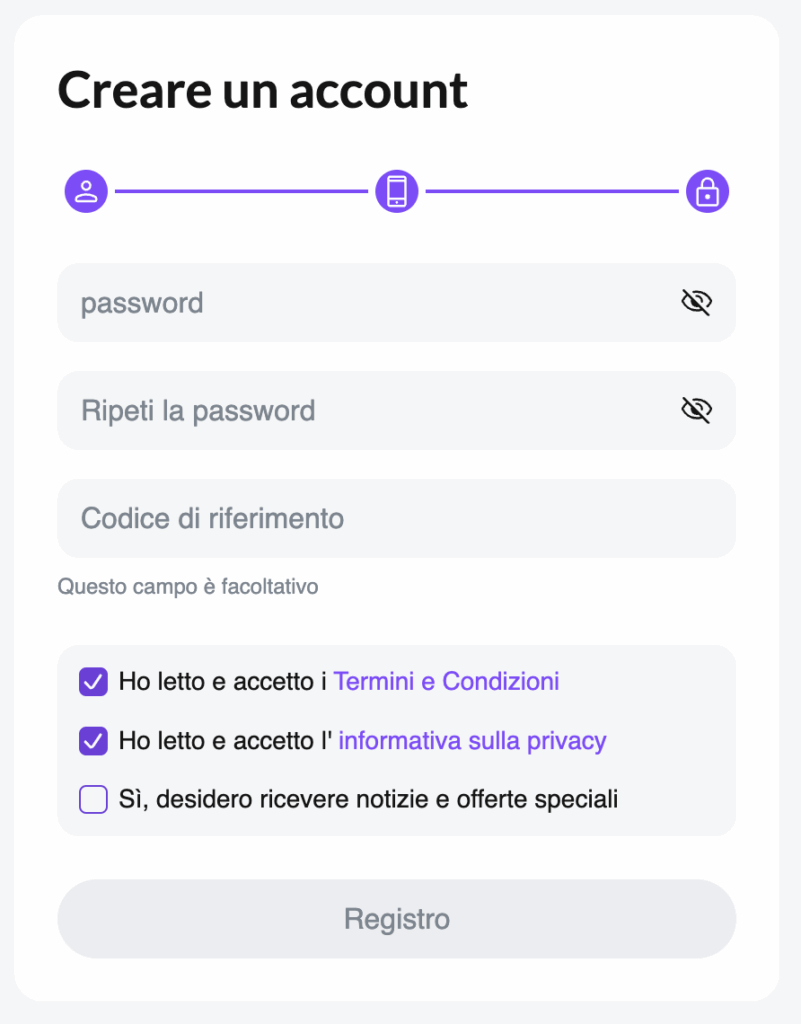Uncheck the privacy policy acceptance checkbox
The height and width of the screenshot is (1024, 801).
93,741
